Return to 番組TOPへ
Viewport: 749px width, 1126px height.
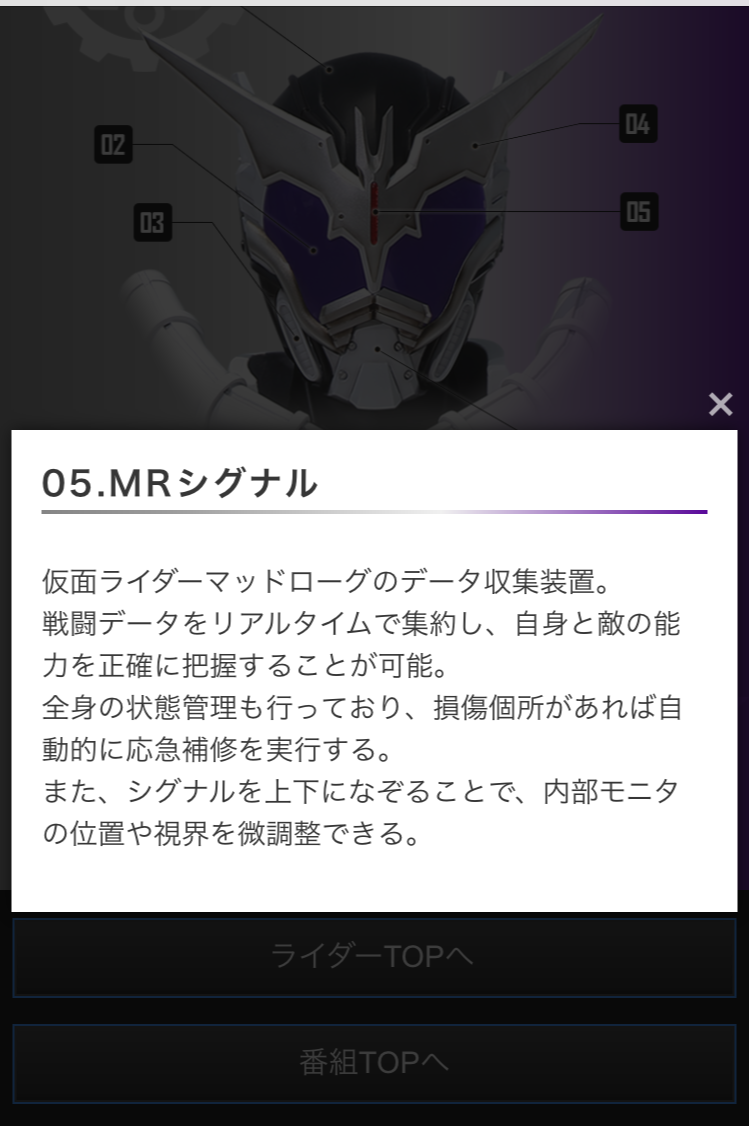pos(374,1063)
